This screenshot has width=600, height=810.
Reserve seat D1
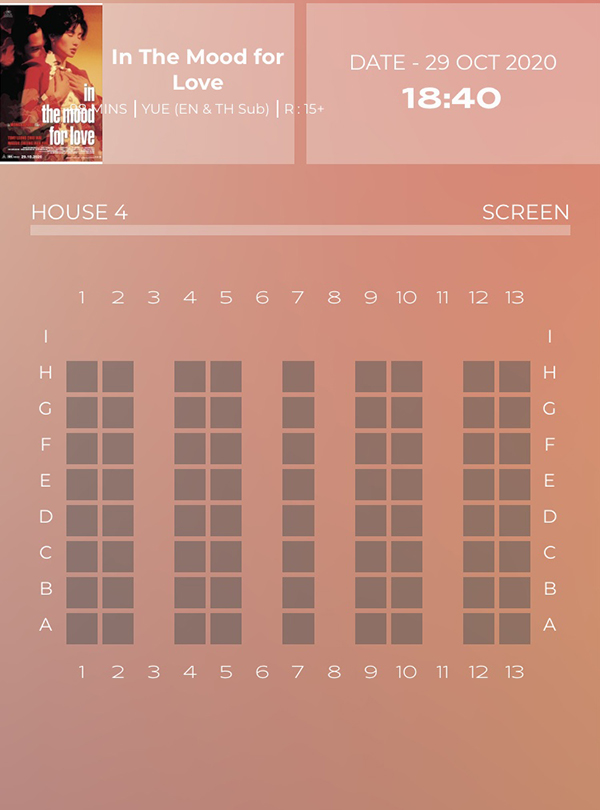click(x=82, y=521)
